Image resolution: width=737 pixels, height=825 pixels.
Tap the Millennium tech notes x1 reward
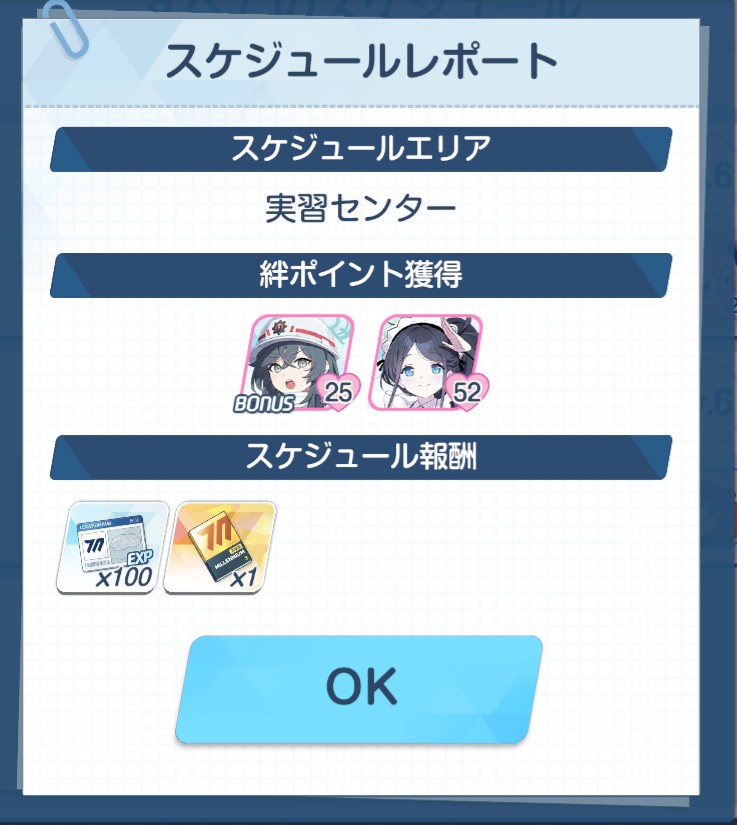[219, 547]
